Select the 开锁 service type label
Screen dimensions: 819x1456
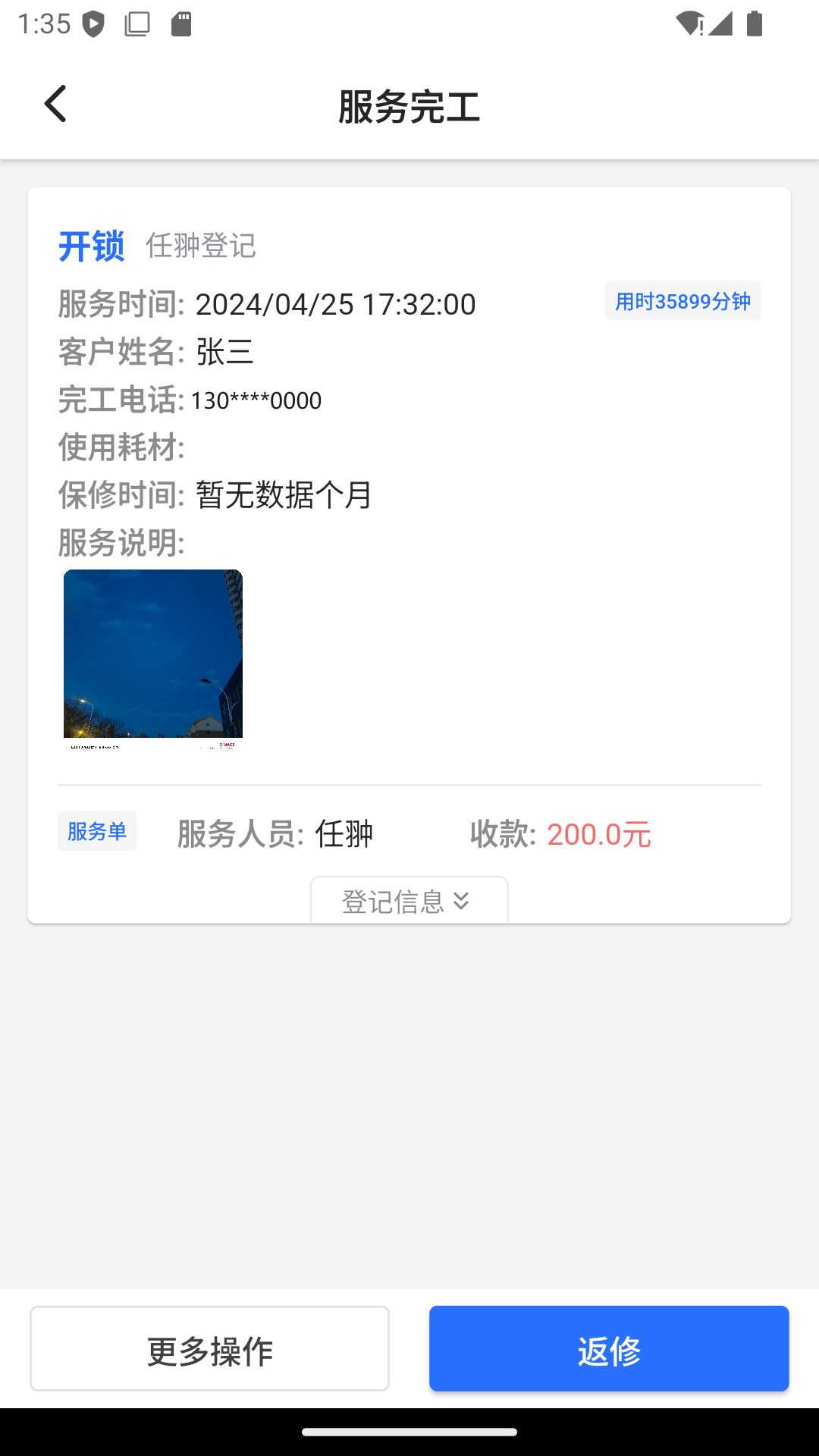pos(93,246)
